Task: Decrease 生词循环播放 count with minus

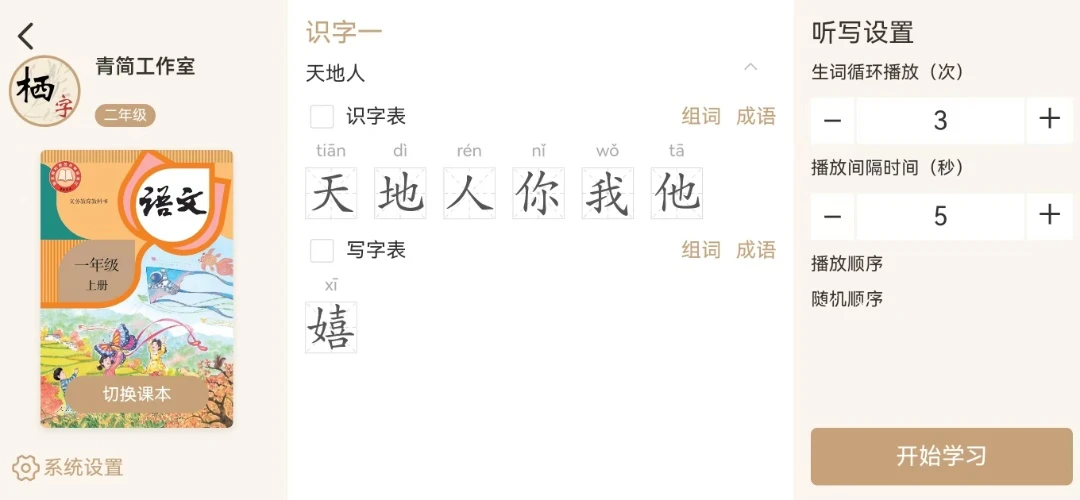Action: tap(832, 121)
